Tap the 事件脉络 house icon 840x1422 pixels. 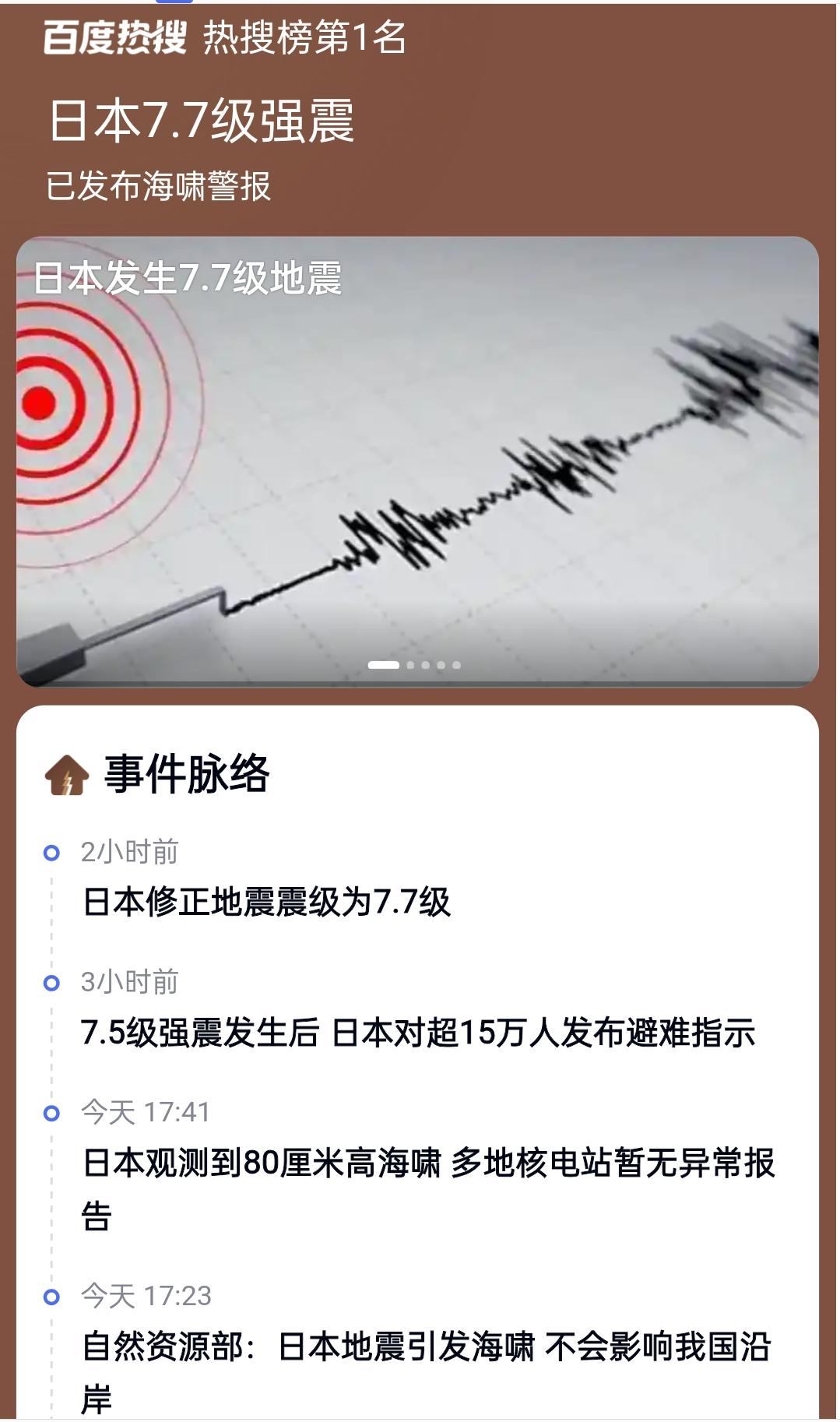(65, 776)
